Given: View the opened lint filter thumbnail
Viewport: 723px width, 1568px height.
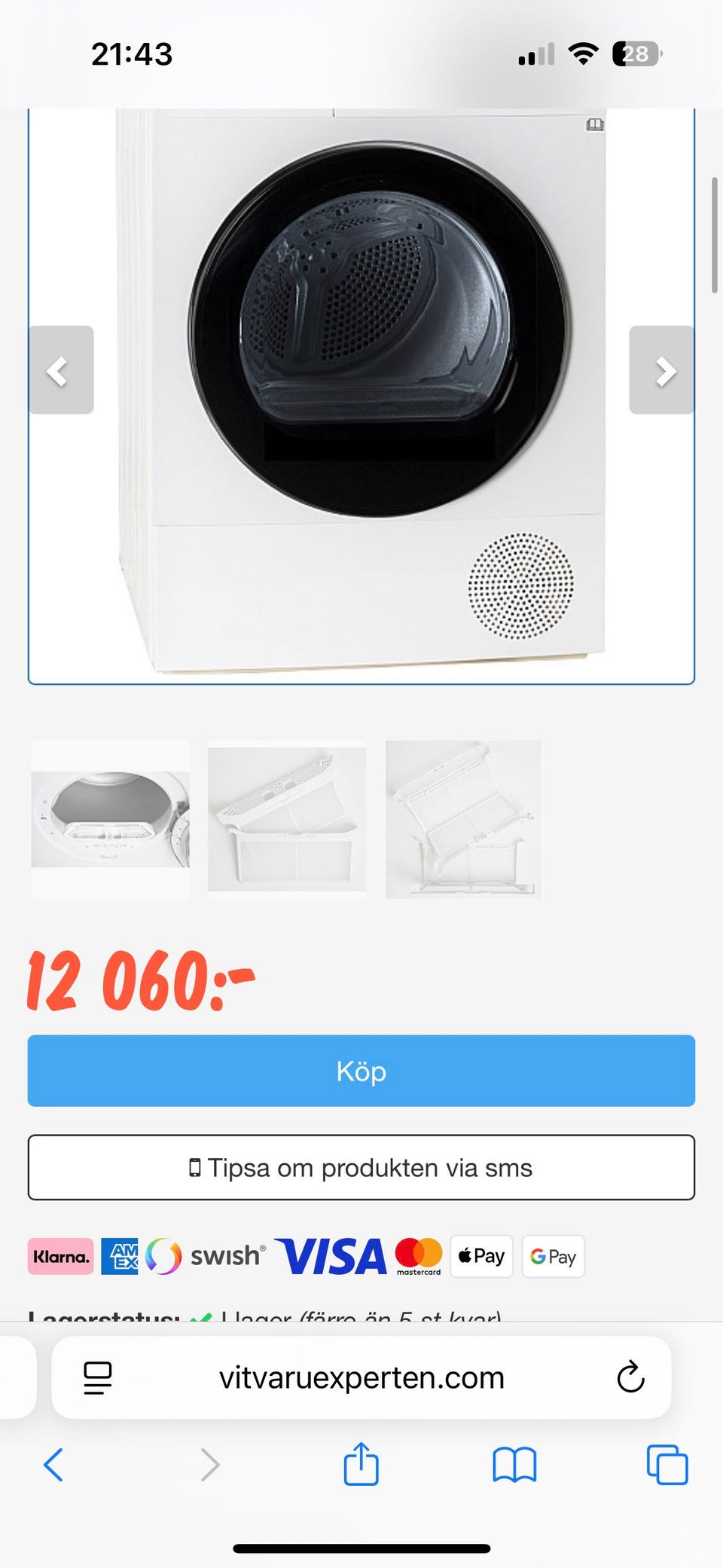Looking at the screenshot, I should (463, 819).
